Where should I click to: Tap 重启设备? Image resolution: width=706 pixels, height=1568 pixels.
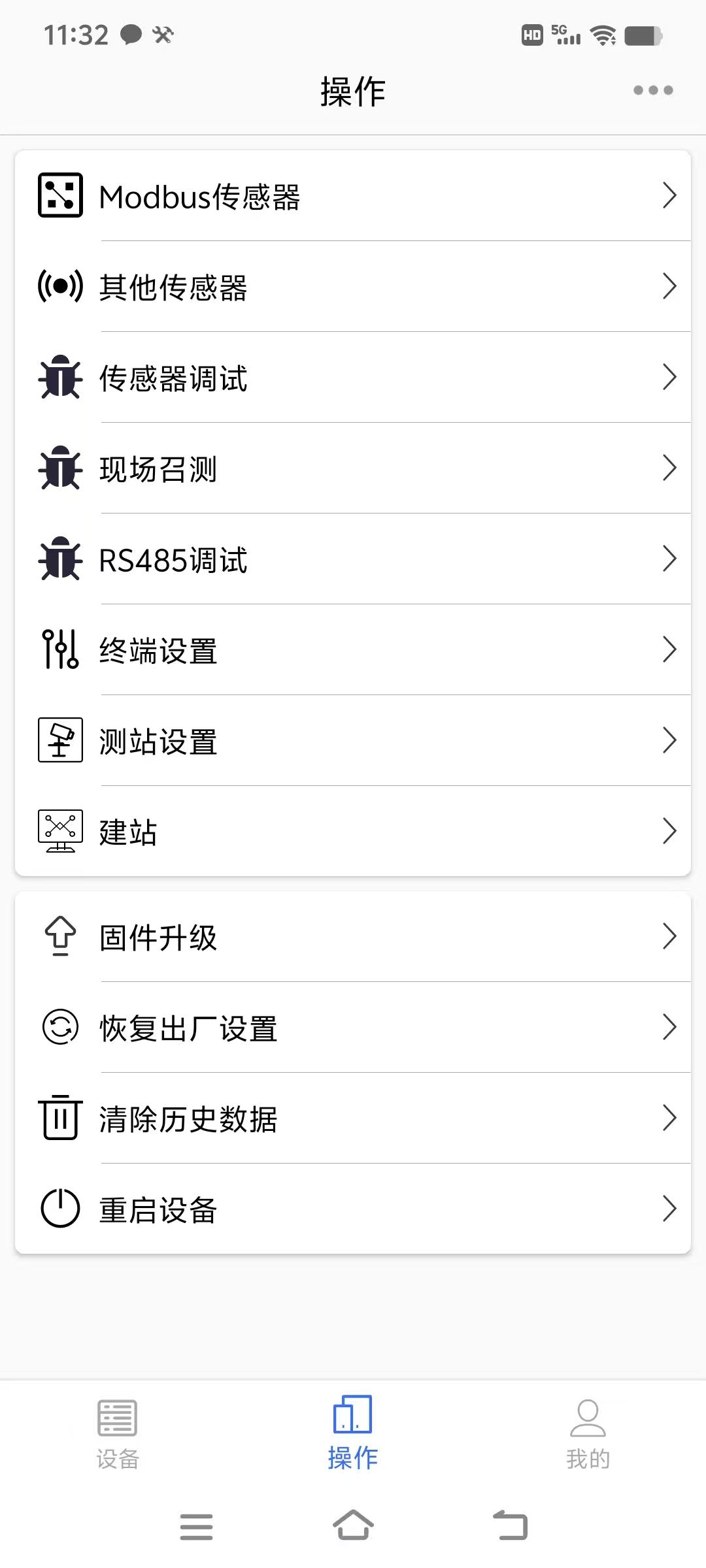tap(353, 1209)
